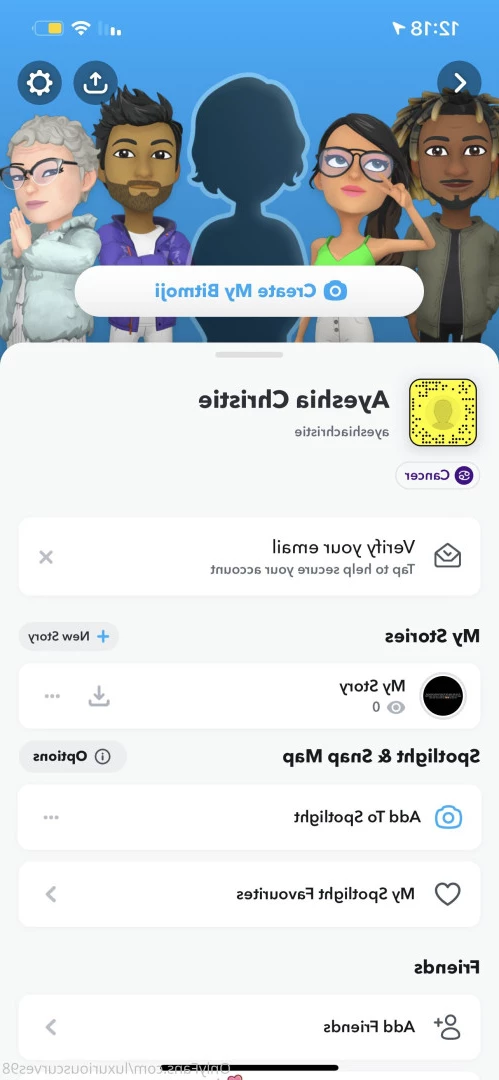Open more options for My Story
499x1080 pixels.
point(52,696)
